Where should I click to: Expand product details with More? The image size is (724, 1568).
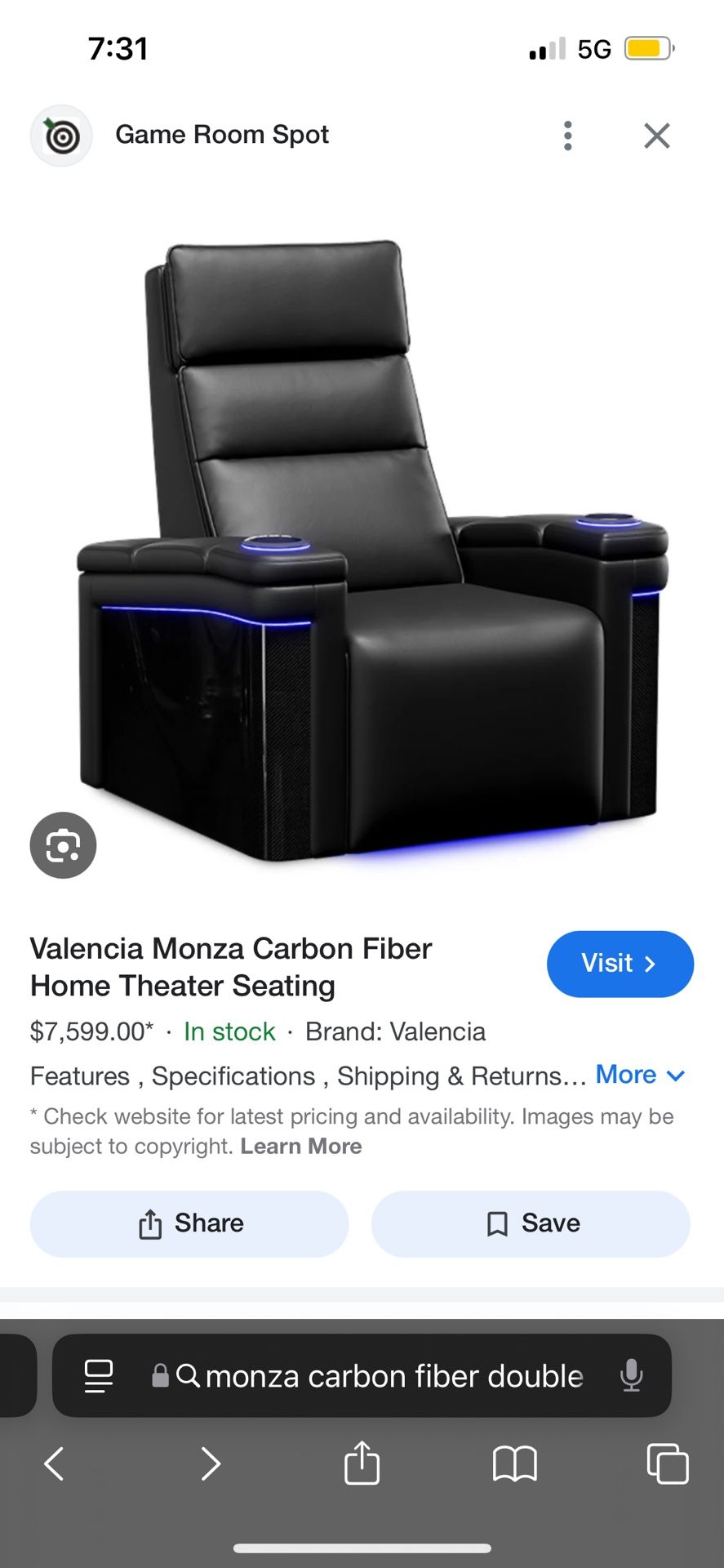(640, 1075)
